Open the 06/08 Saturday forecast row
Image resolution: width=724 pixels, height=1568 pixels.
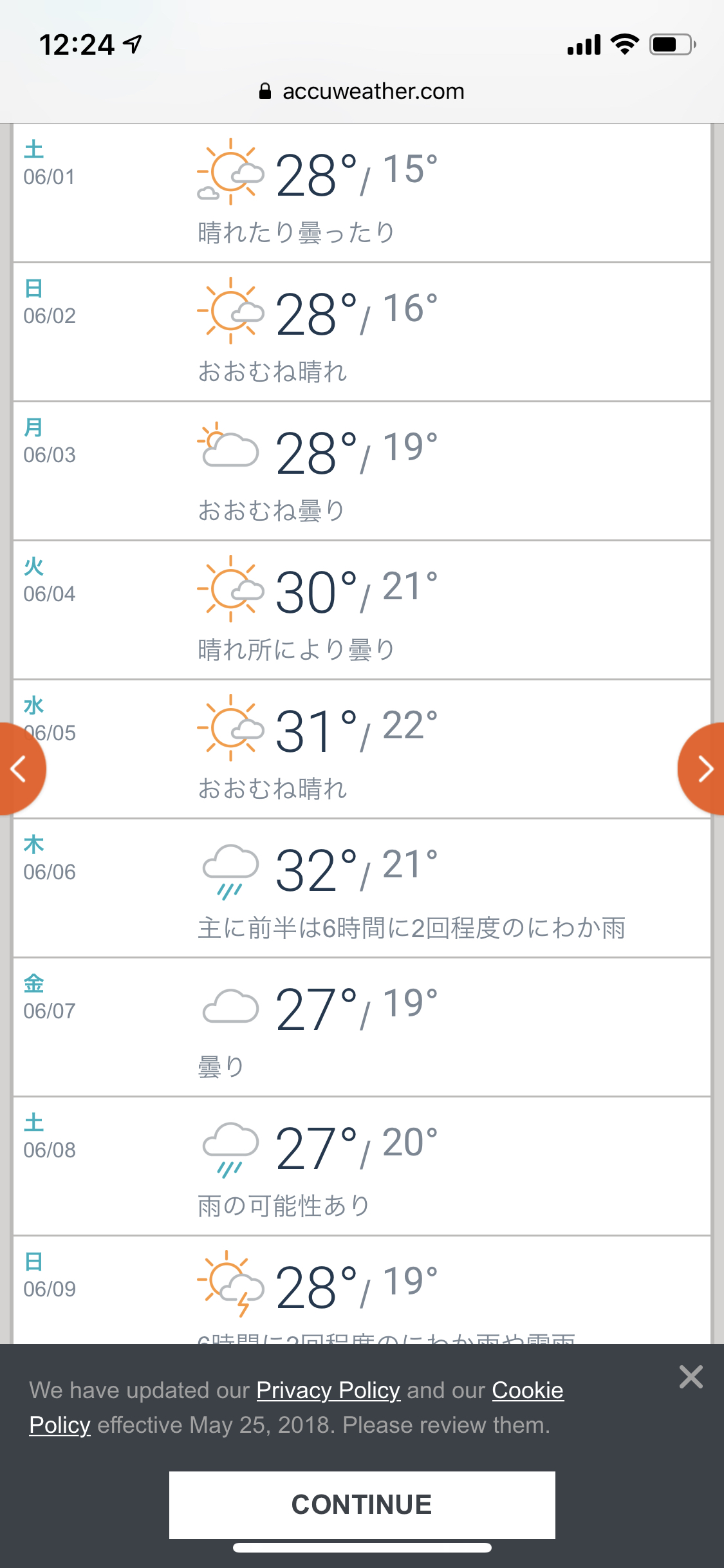[362, 1166]
